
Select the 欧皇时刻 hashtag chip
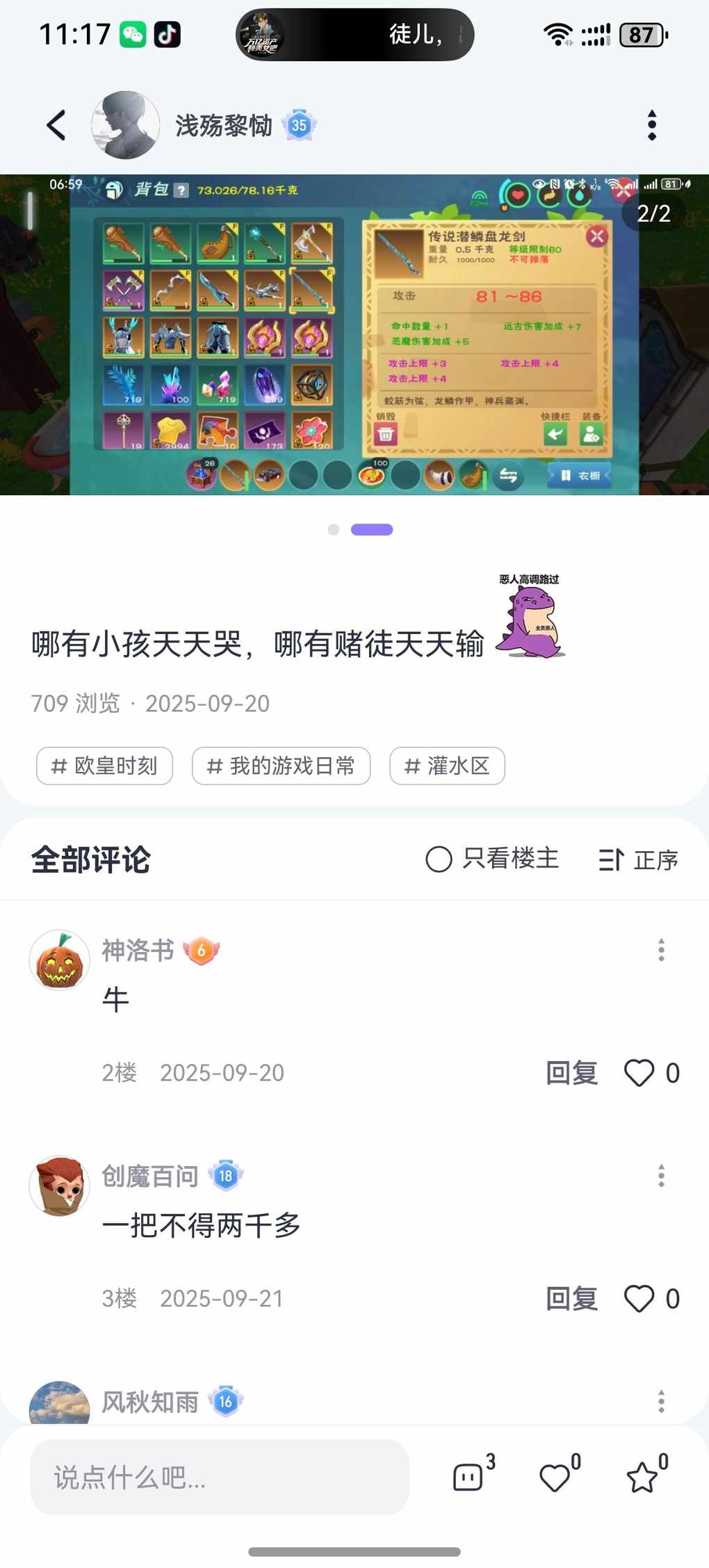tap(104, 766)
